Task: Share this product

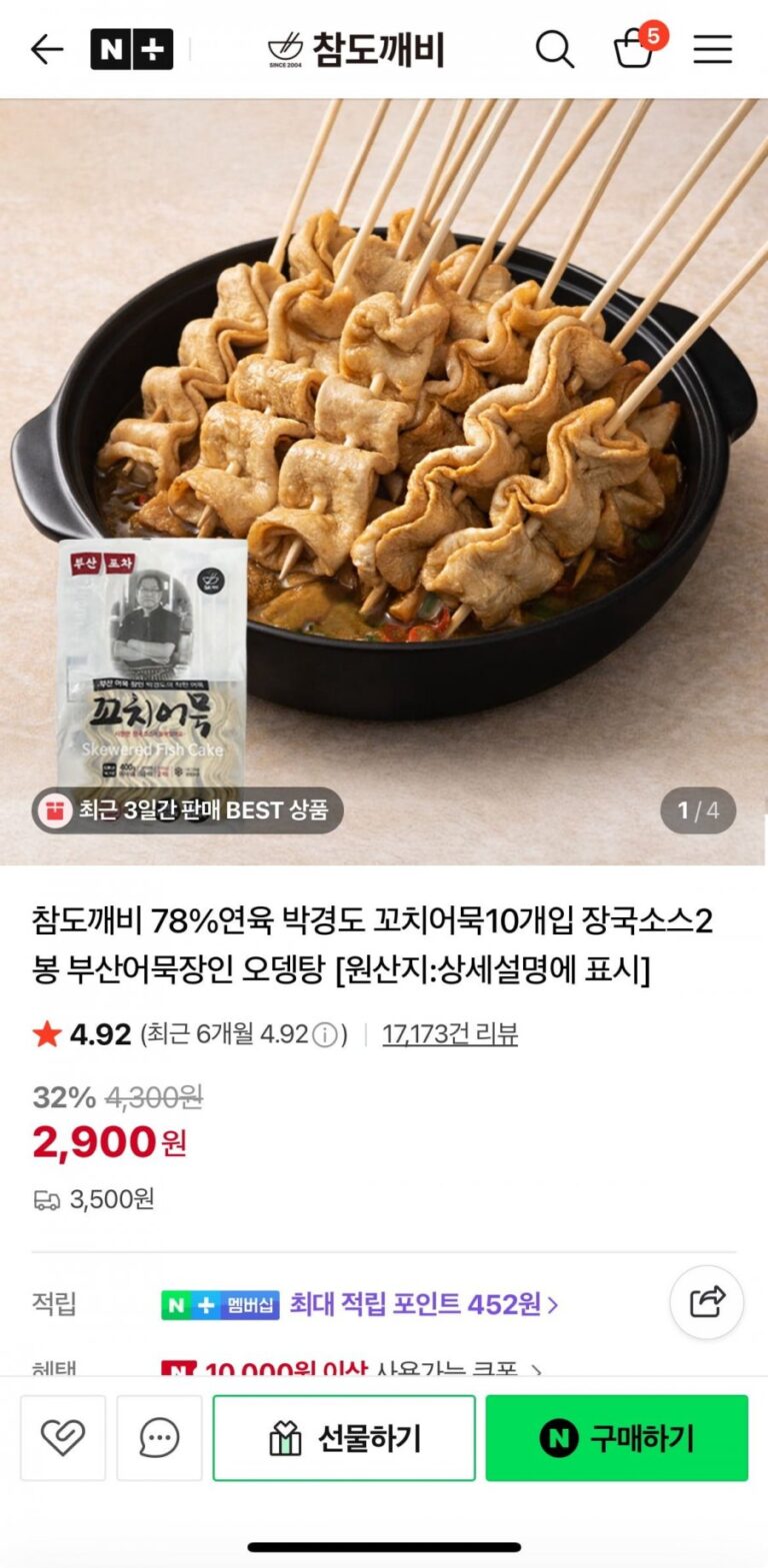Action: [706, 1301]
